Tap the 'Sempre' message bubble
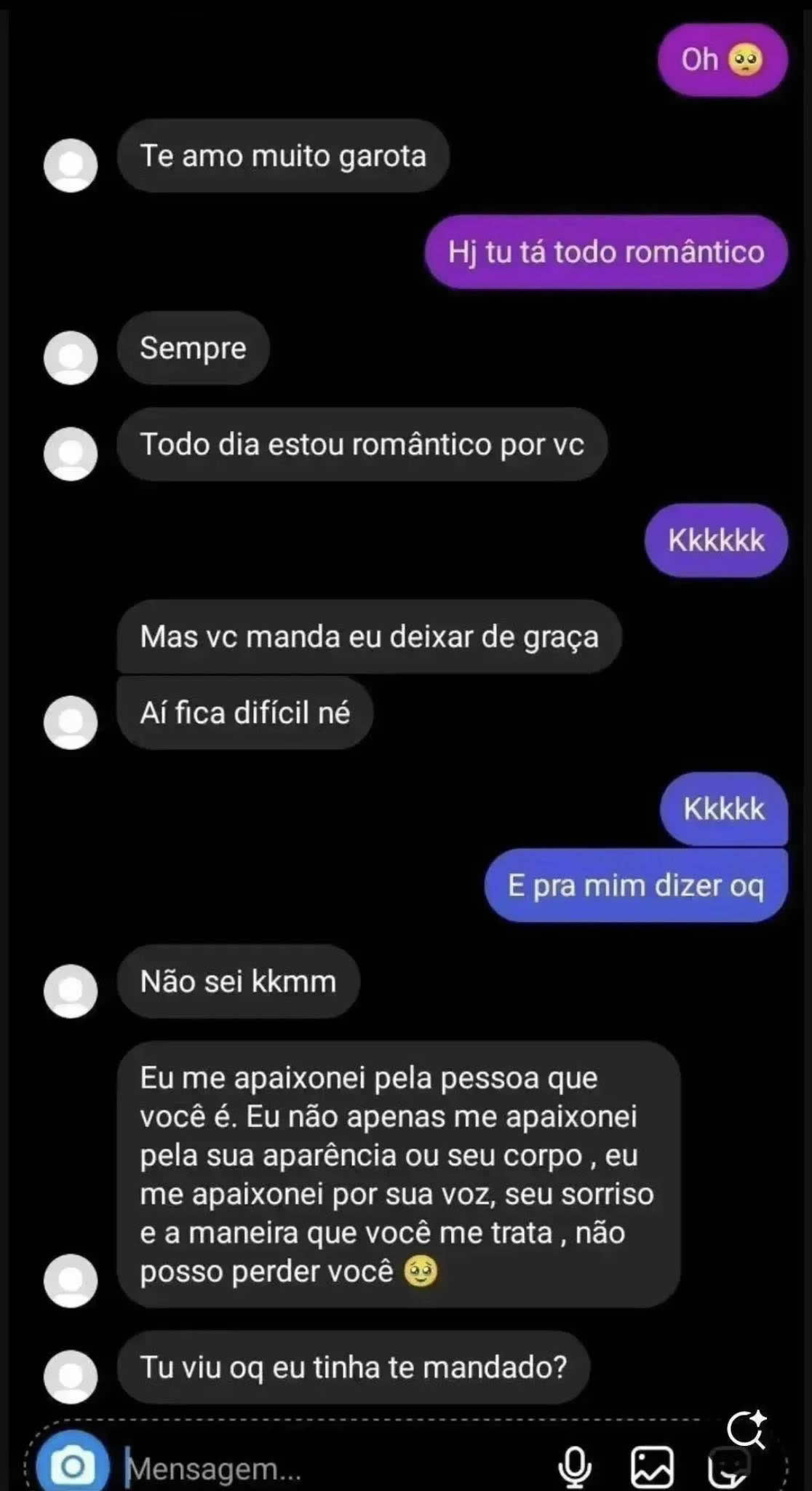The height and width of the screenshot is (1491, 812). pyautogui.click(x=191, y=349)
